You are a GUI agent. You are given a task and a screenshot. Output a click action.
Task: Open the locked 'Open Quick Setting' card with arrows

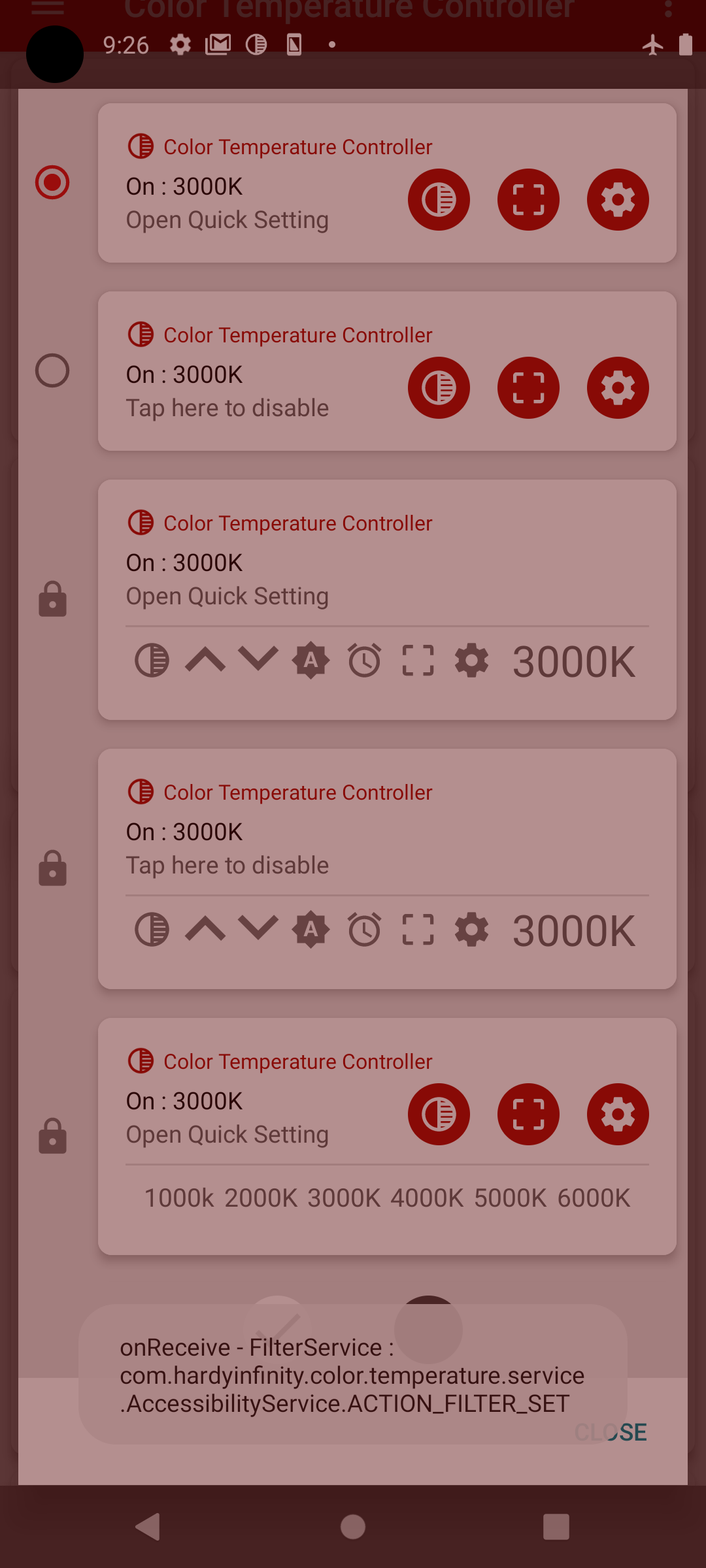point(387,599)
